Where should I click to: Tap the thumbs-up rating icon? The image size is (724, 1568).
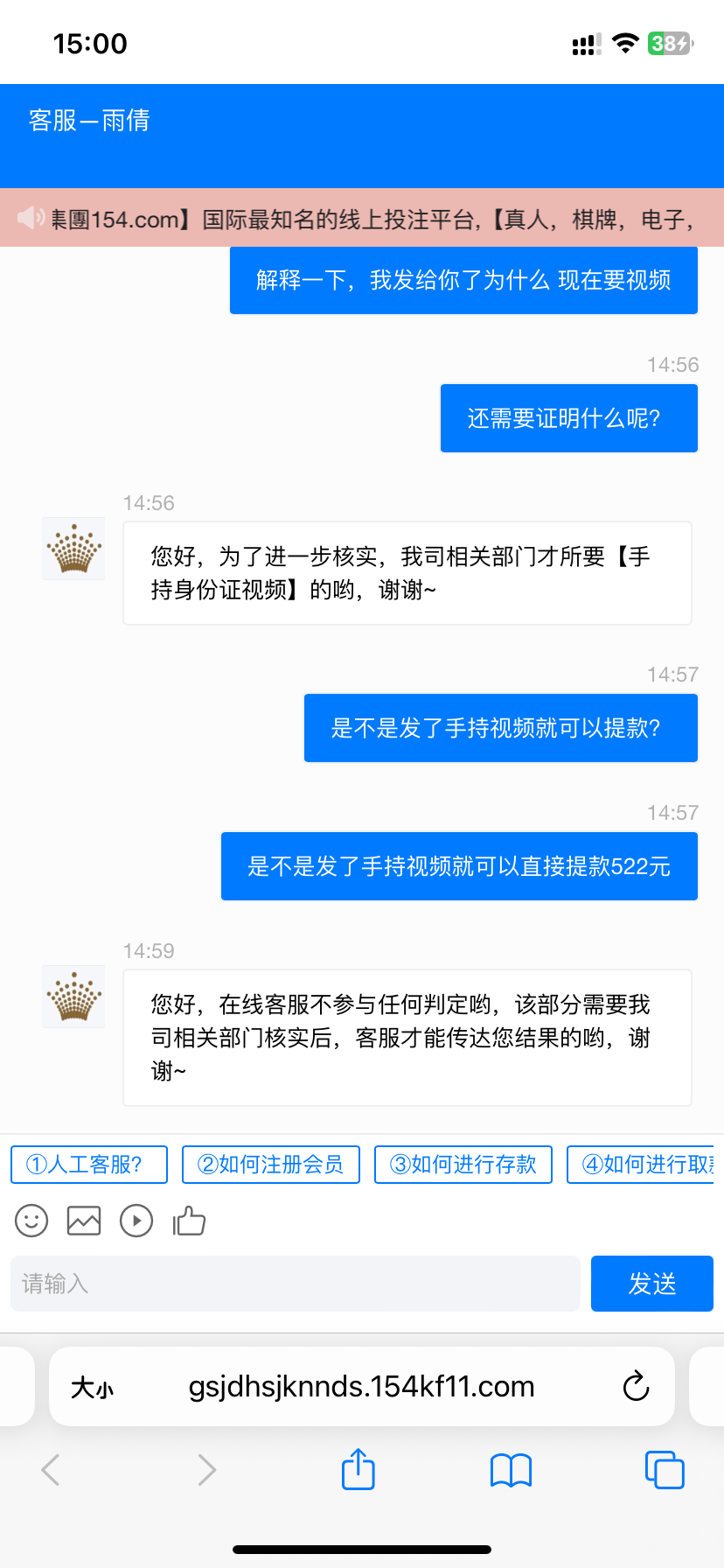[x=189, y=1221]
